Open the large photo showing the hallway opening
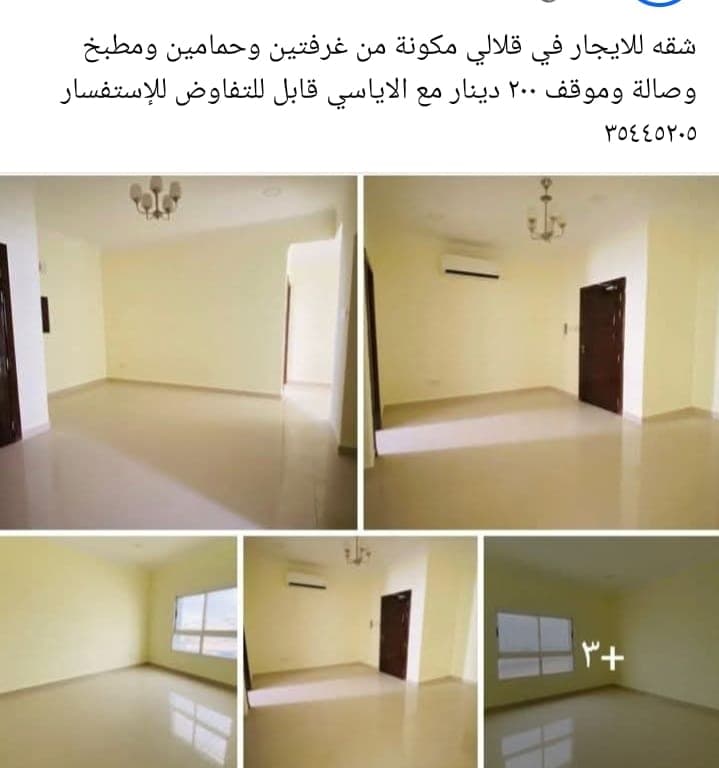This screenshot has width=719, height=768. click(178, 352)
